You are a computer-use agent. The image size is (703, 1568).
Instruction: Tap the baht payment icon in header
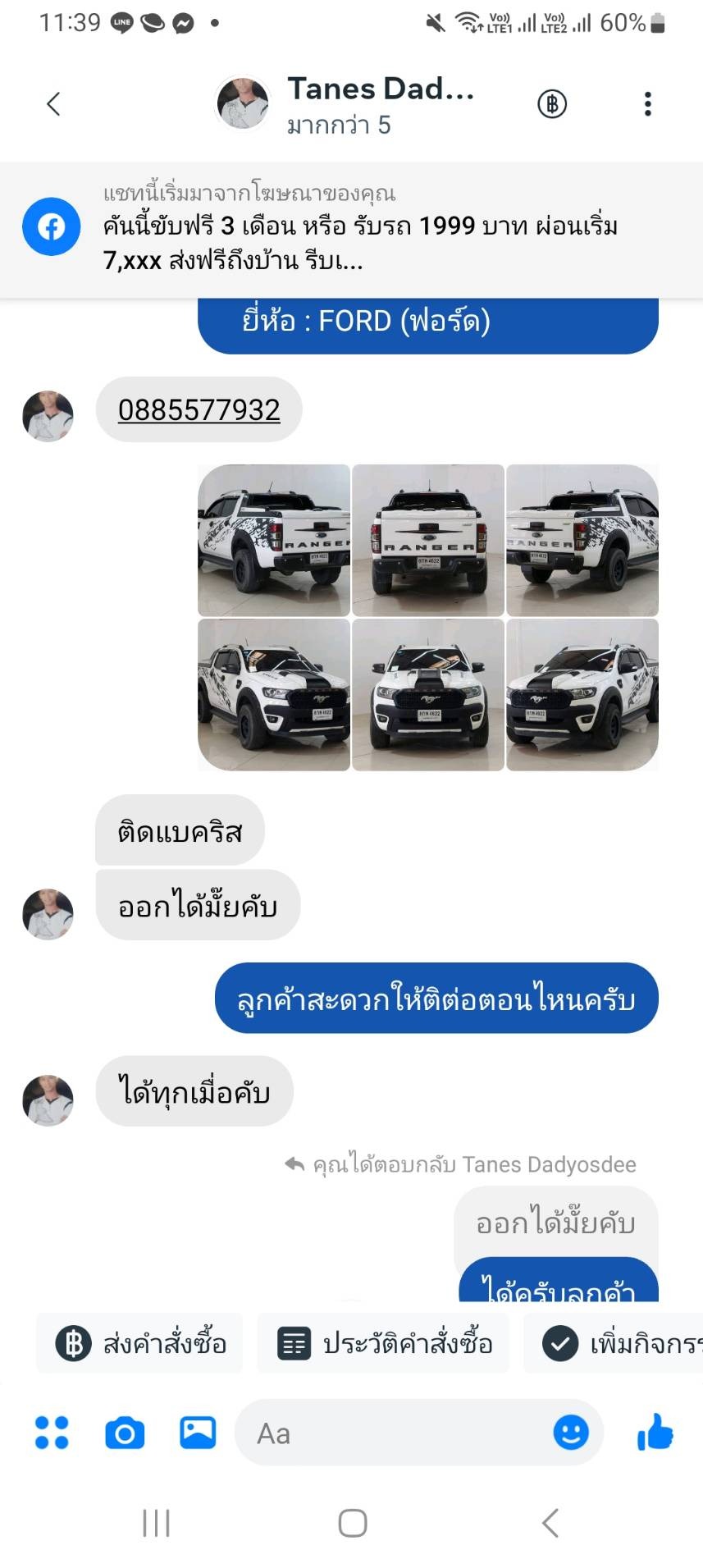coord(552,104)
